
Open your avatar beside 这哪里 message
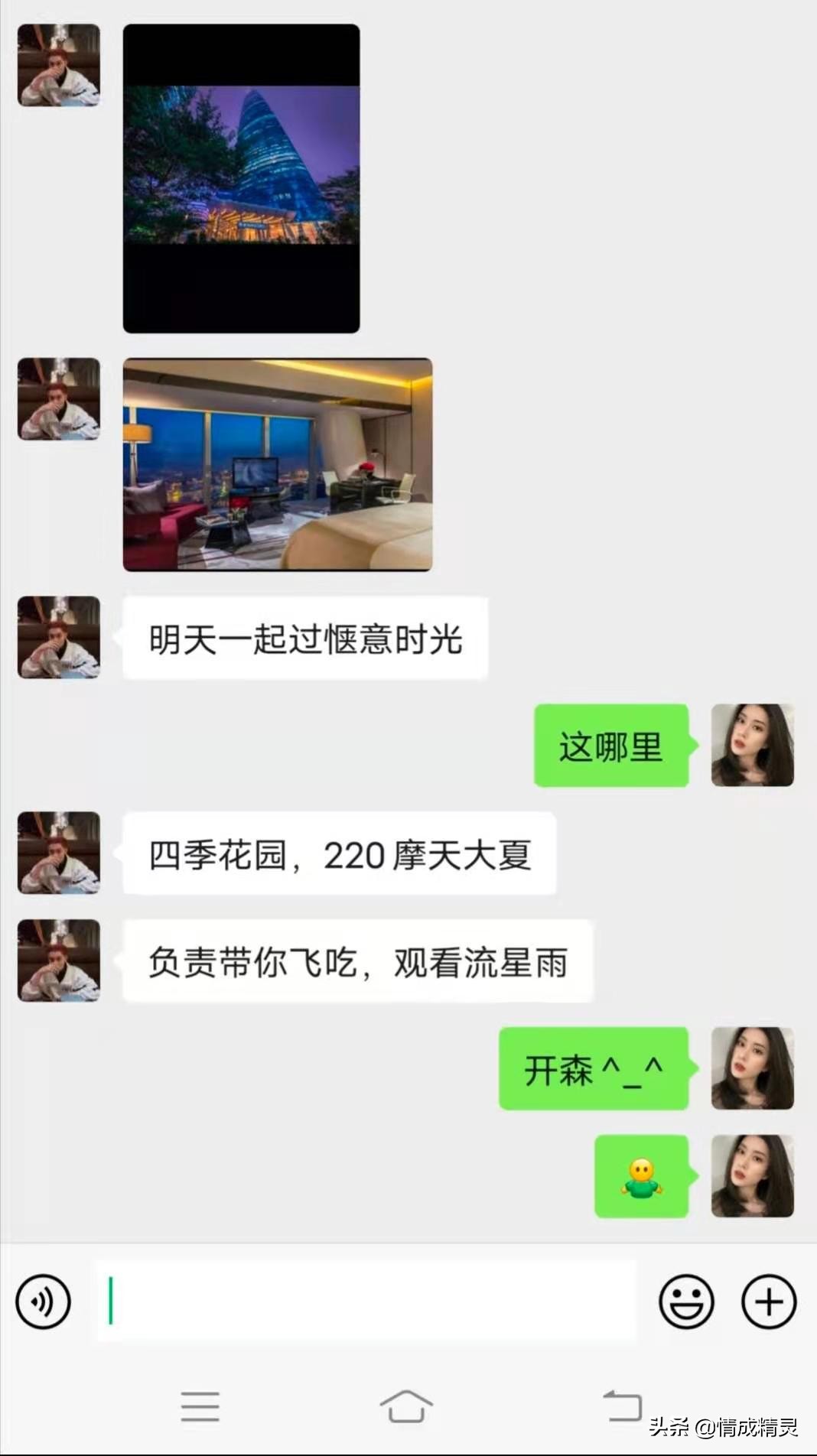[x=751, y=746]
